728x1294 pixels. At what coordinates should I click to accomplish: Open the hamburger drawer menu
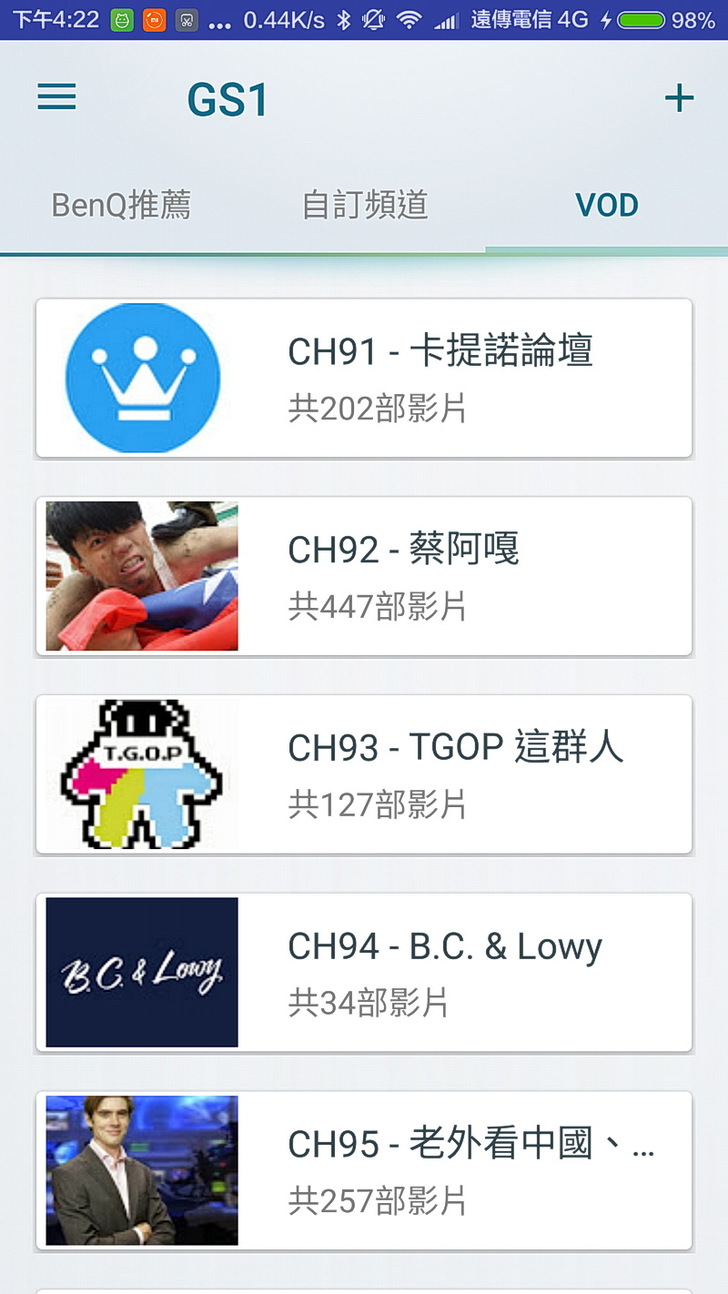[57, 97]
